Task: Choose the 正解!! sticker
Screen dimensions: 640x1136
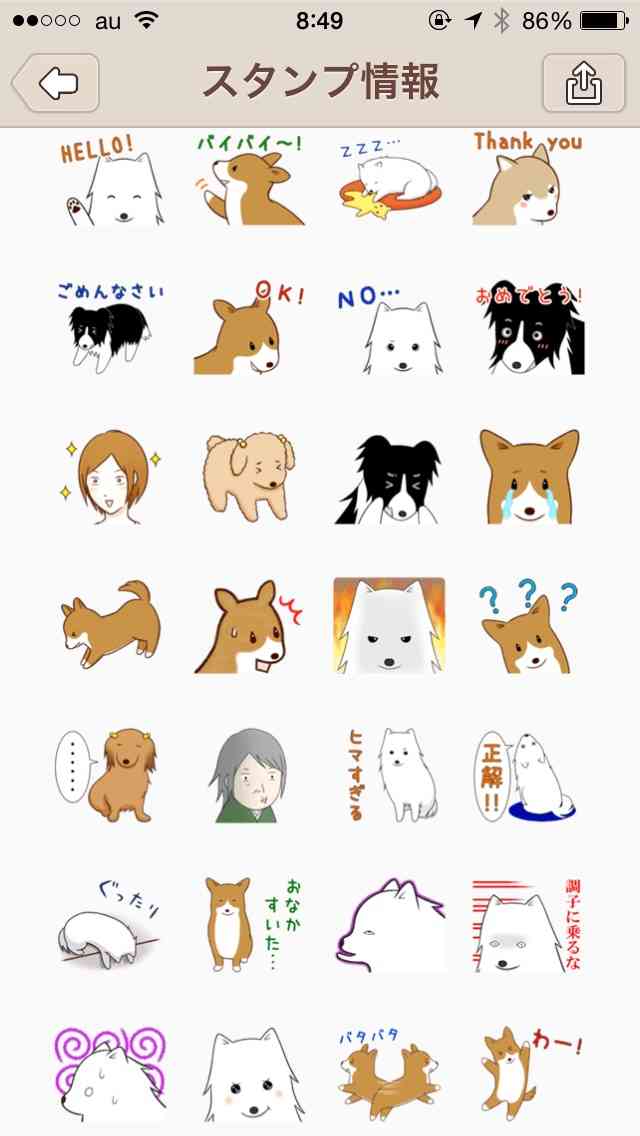Action: [526, 776]
